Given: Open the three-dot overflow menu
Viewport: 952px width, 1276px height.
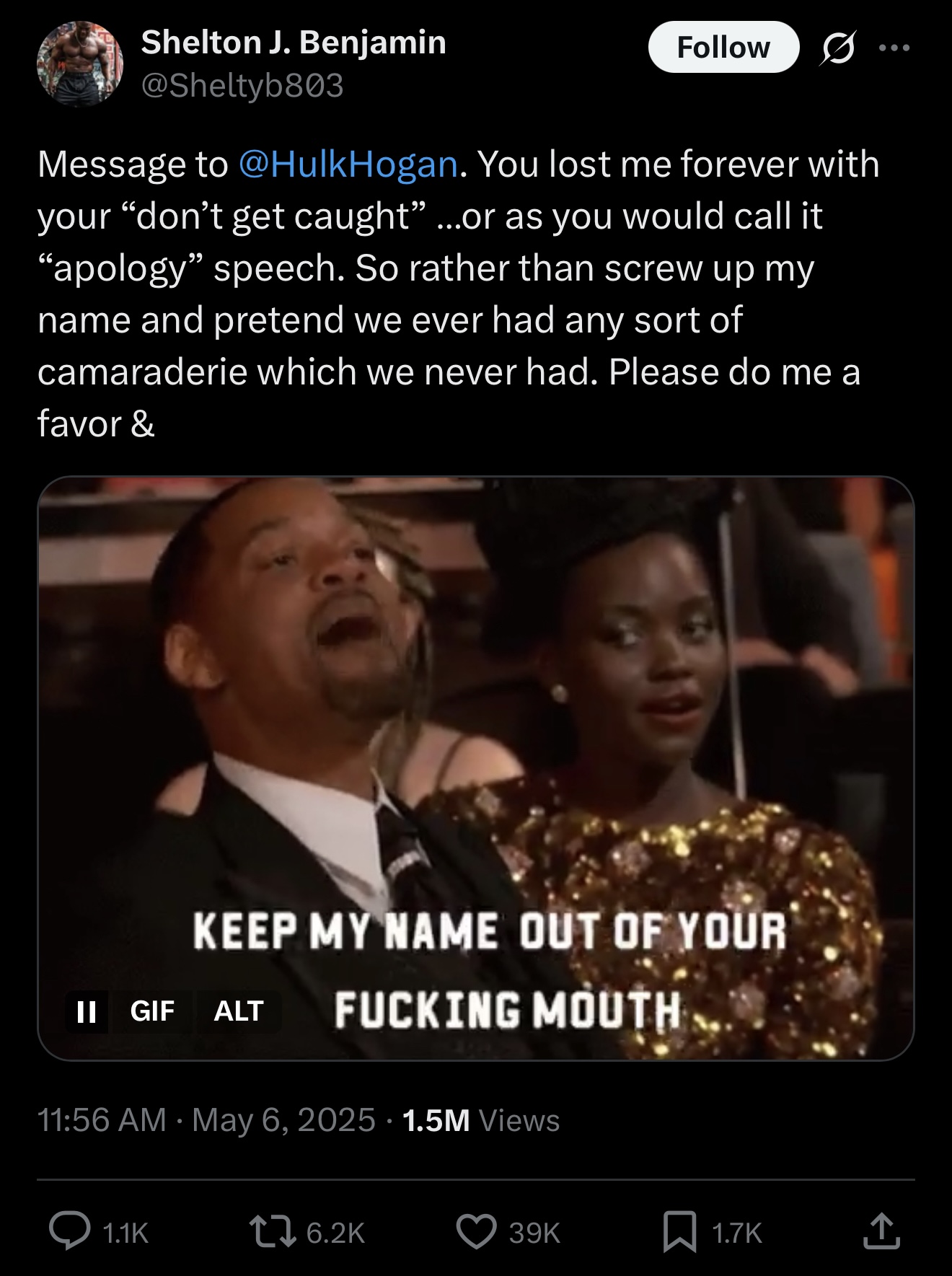Looking at the screenshot, I should click(x=895, y=48).
